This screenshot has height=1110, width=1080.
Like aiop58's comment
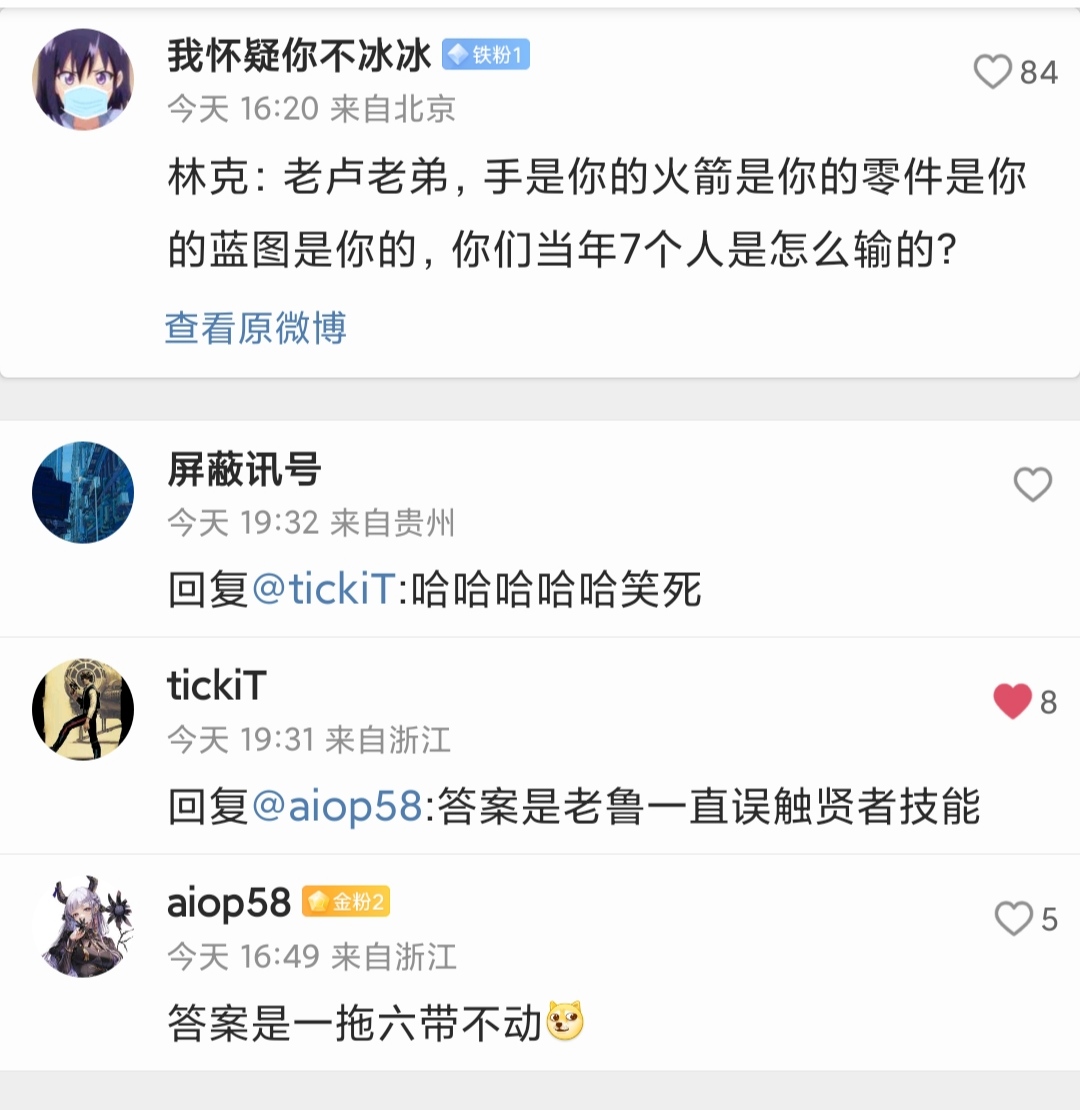click(1013, 918)
